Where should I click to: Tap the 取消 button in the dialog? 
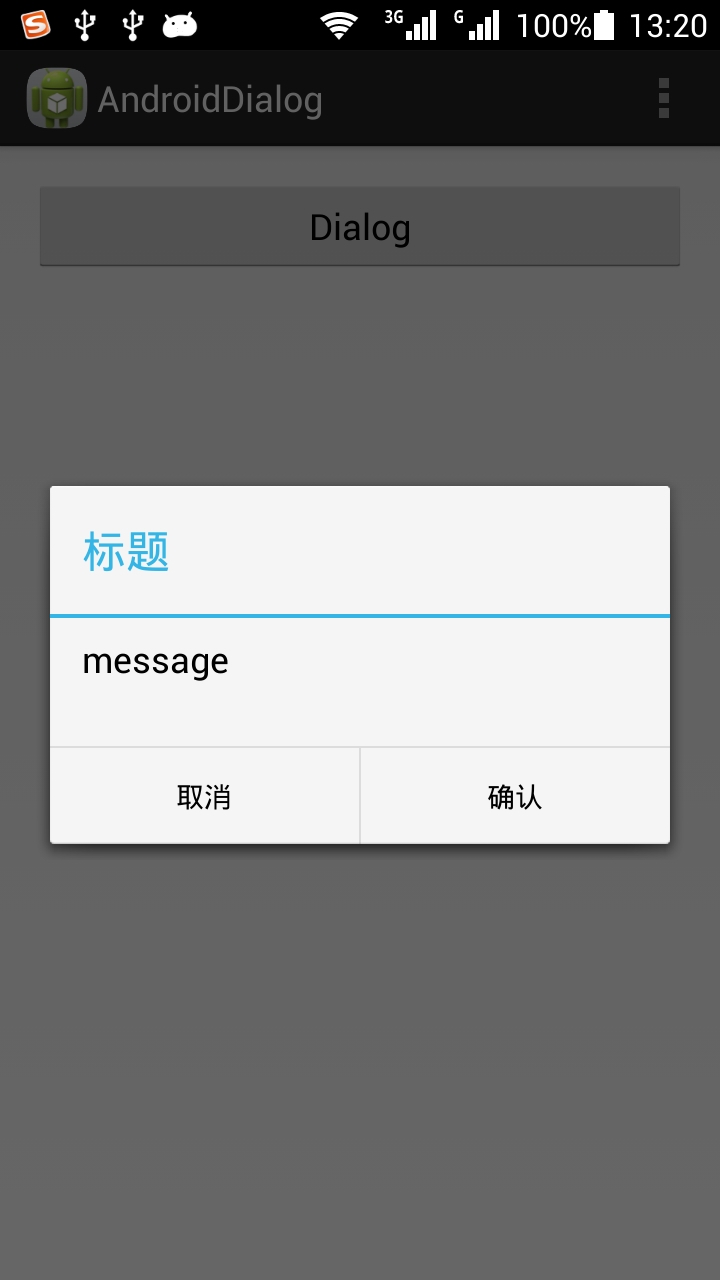[205, 796]
